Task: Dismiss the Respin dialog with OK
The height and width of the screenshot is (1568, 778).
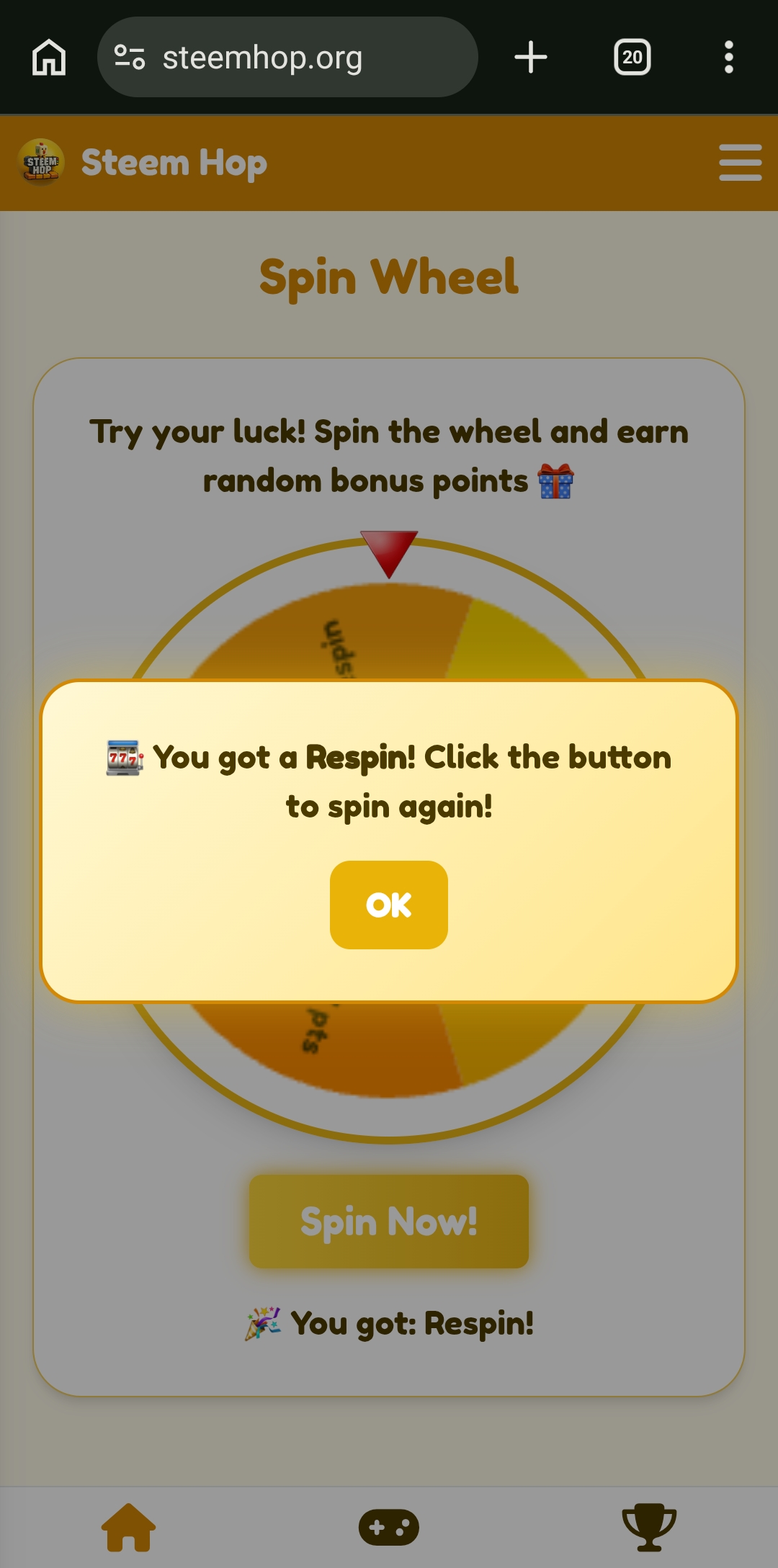Action: [x=389, y=905]
